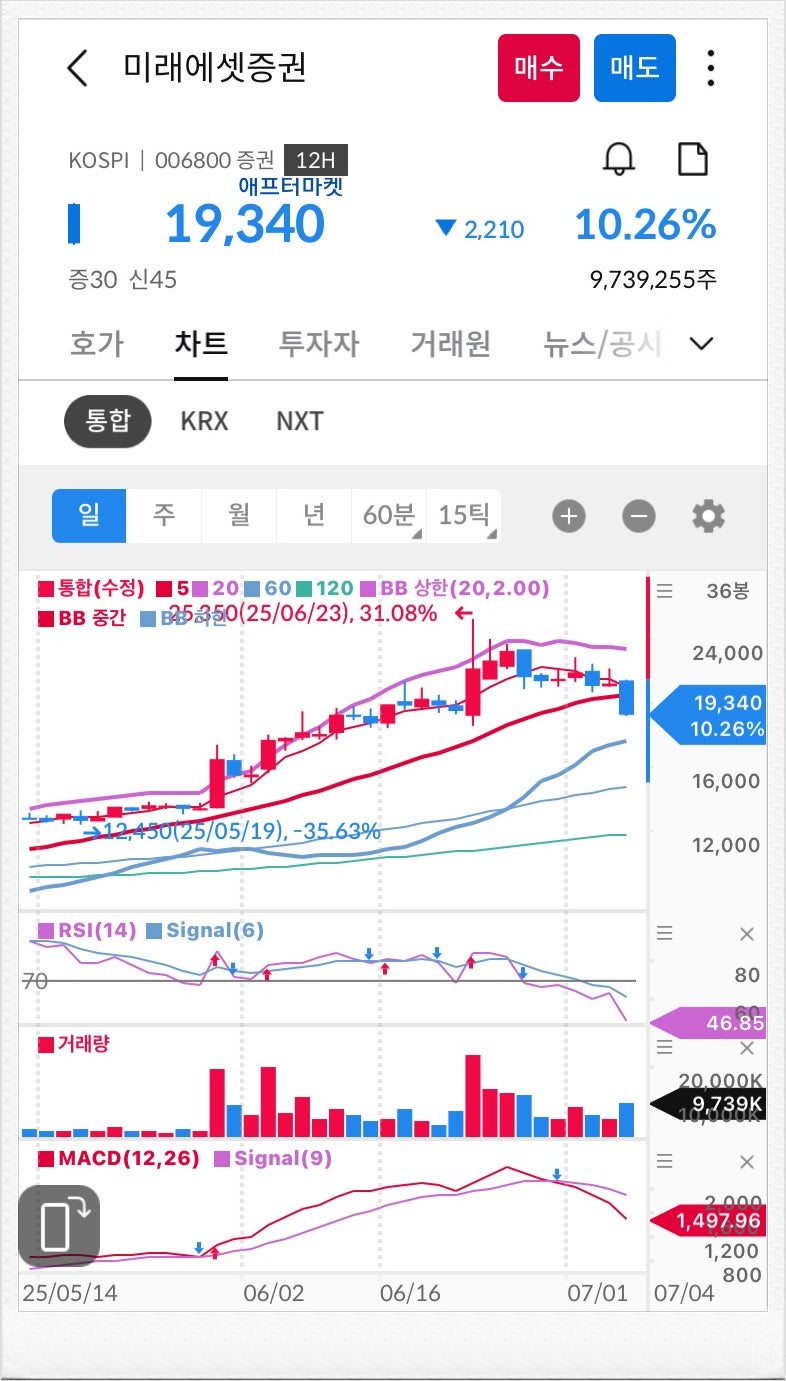Zoom out of the chart with minus icon

(x=638, y=516)
